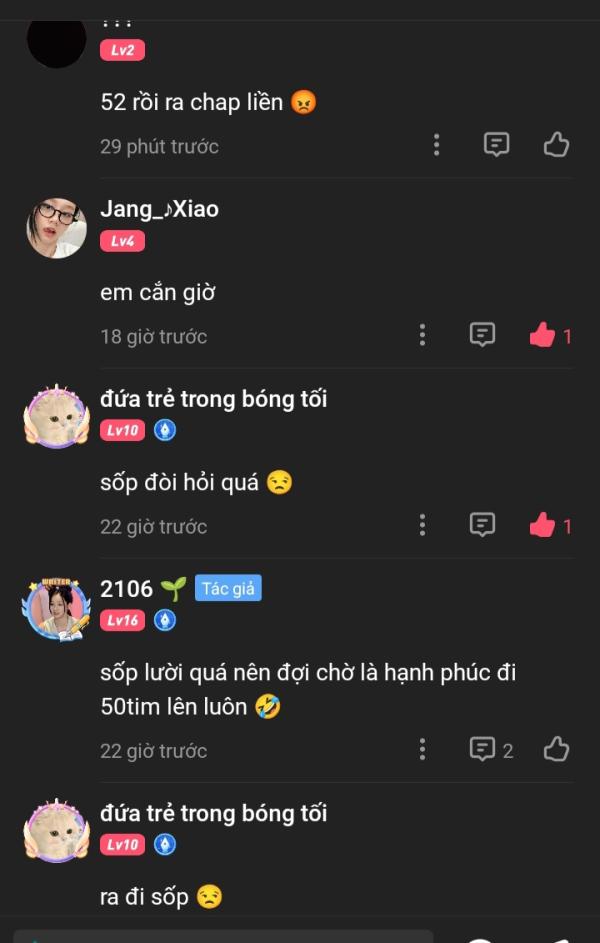This screenshot has width=600, height=943.
Task: View the profile of author 2106
Action: coord(56,608)
